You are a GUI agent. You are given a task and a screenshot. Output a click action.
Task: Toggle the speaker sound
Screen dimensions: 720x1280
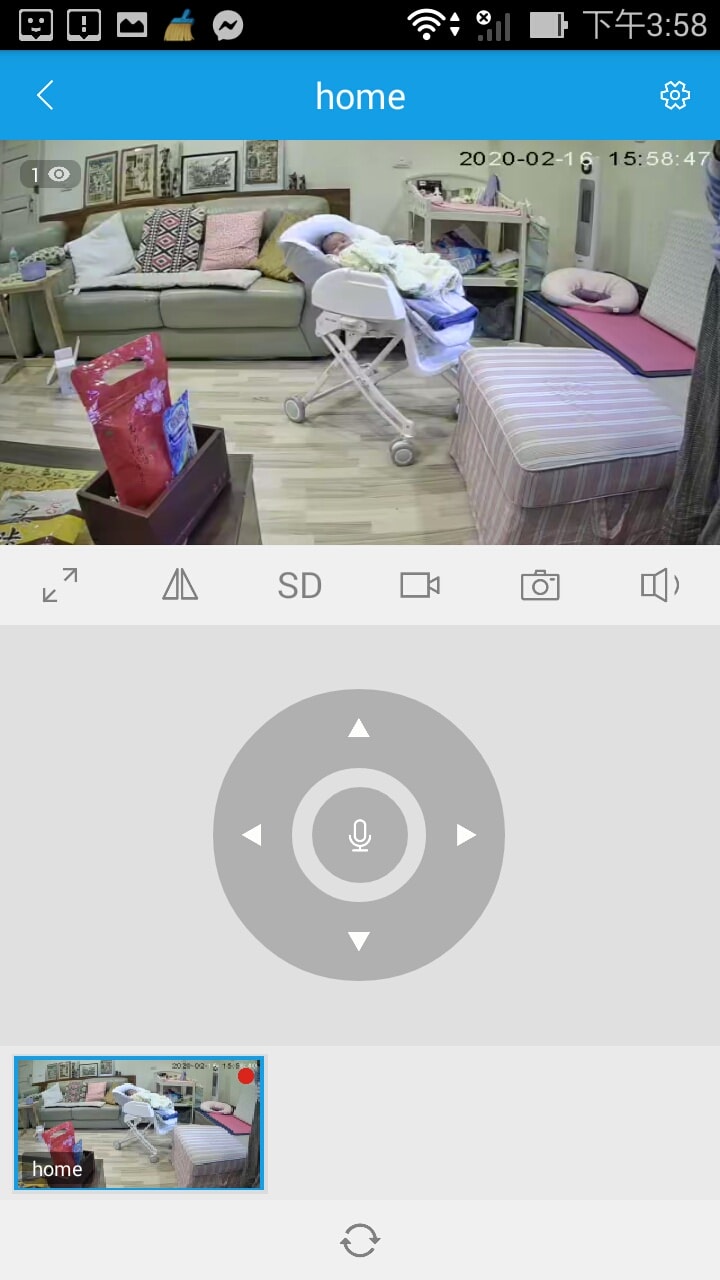660,585
